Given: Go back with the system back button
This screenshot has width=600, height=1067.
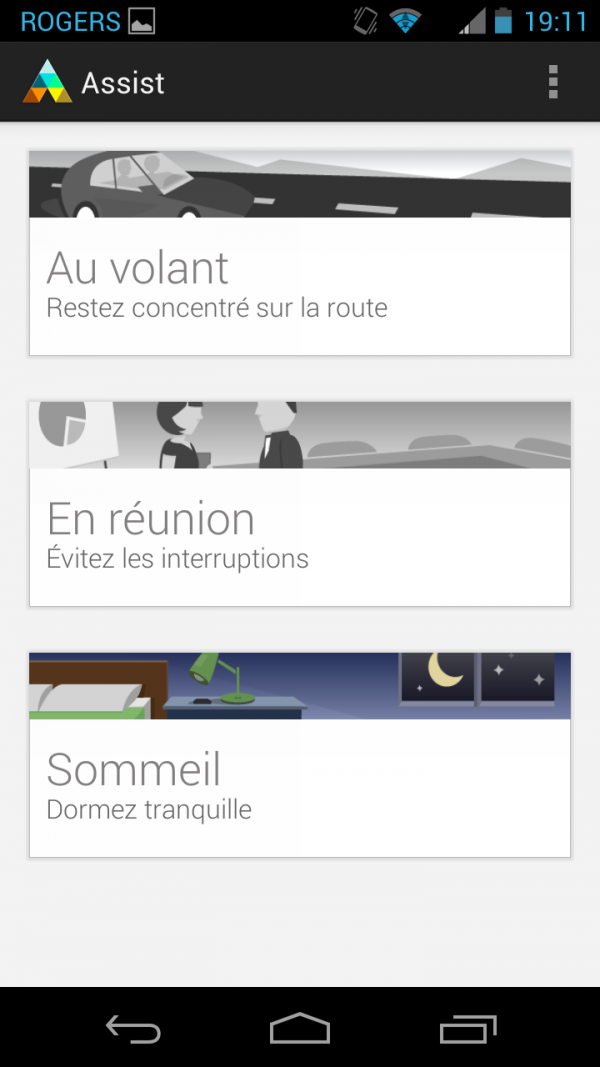Looking at the screenshot, I should click(x=133, y=1028).
